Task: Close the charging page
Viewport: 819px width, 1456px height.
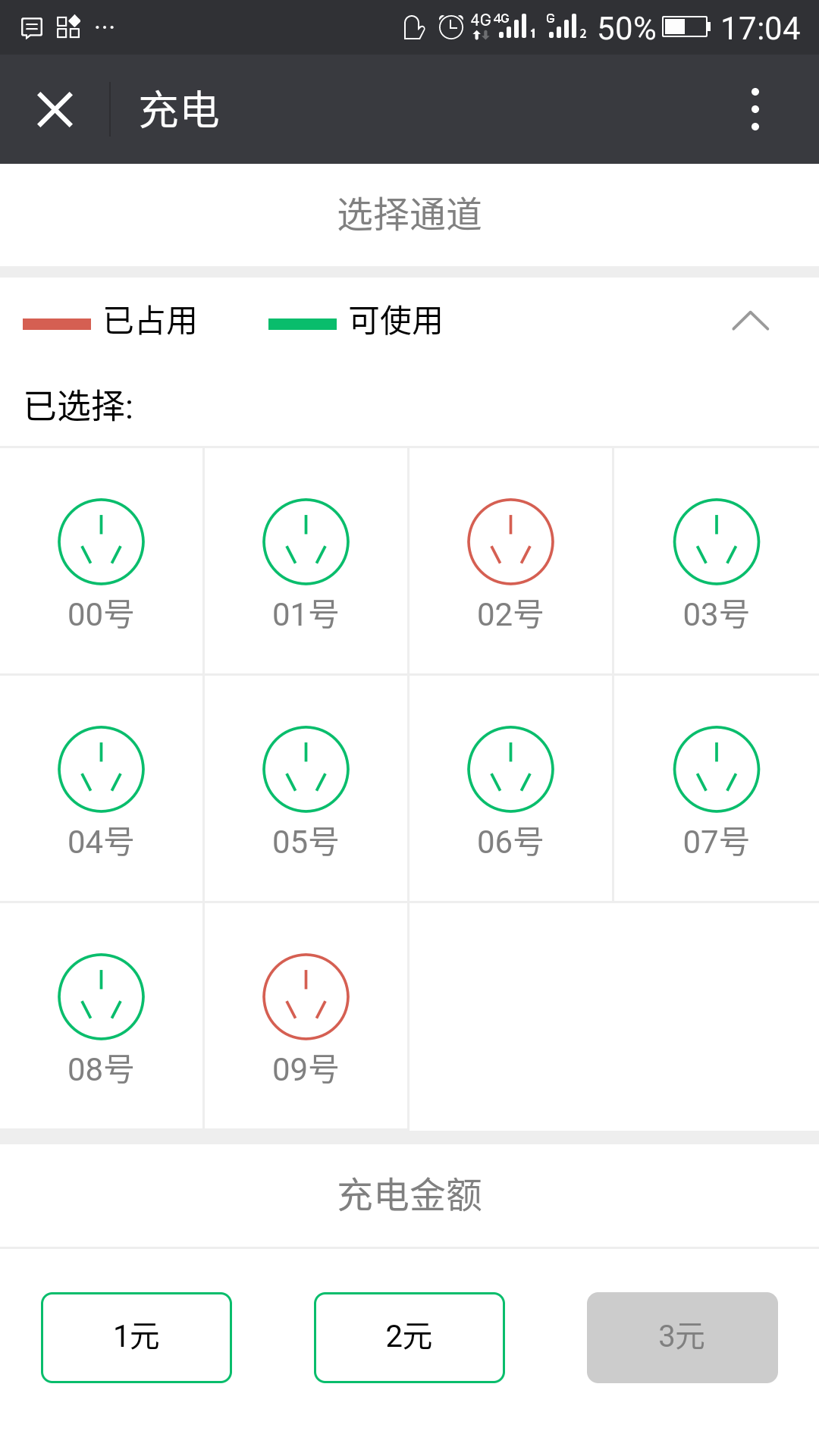Action: tap(55, 110)
